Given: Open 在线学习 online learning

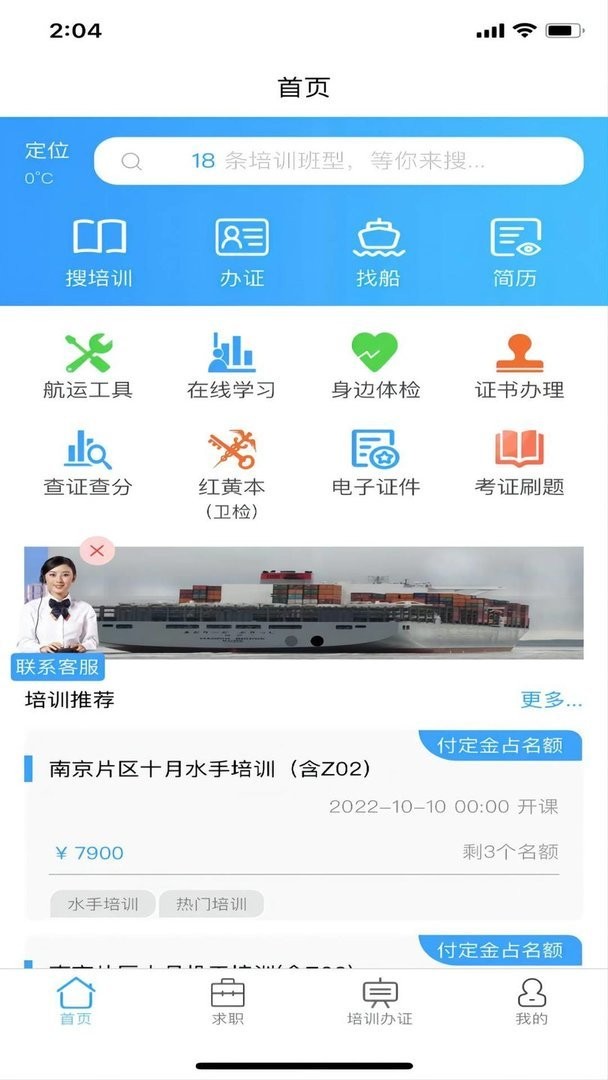Looking at the screenshot, I should pyautogui.click(x=231, y=366).
